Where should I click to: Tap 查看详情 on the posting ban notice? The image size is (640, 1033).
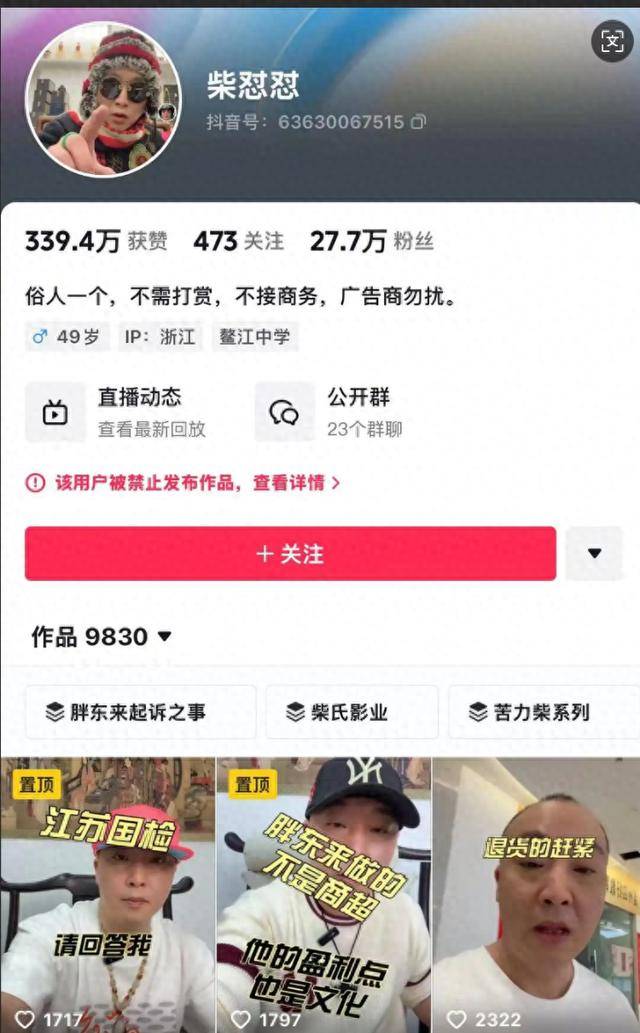tap(296, 483)
